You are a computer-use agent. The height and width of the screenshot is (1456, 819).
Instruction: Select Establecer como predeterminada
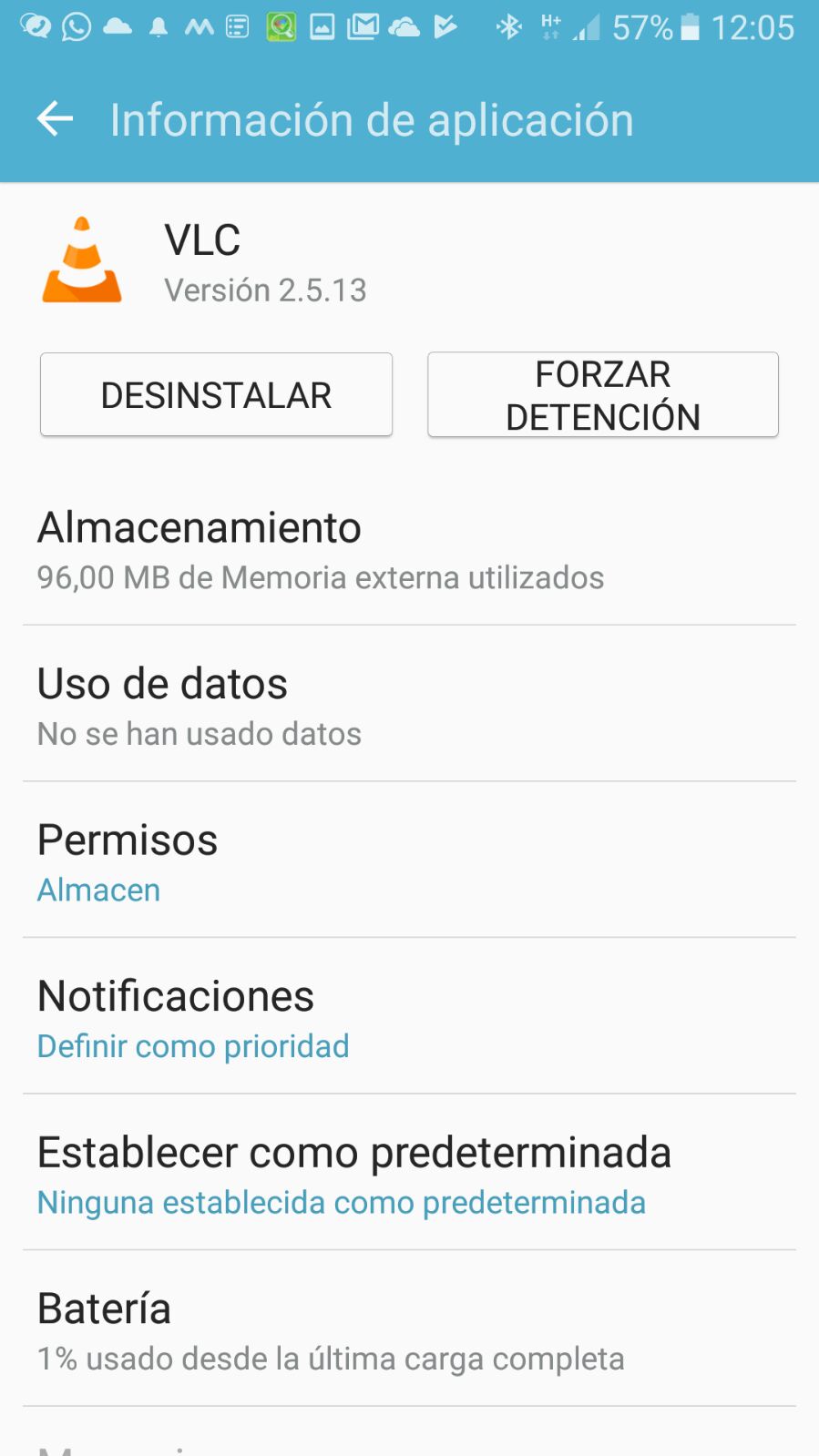(409, 1175)
